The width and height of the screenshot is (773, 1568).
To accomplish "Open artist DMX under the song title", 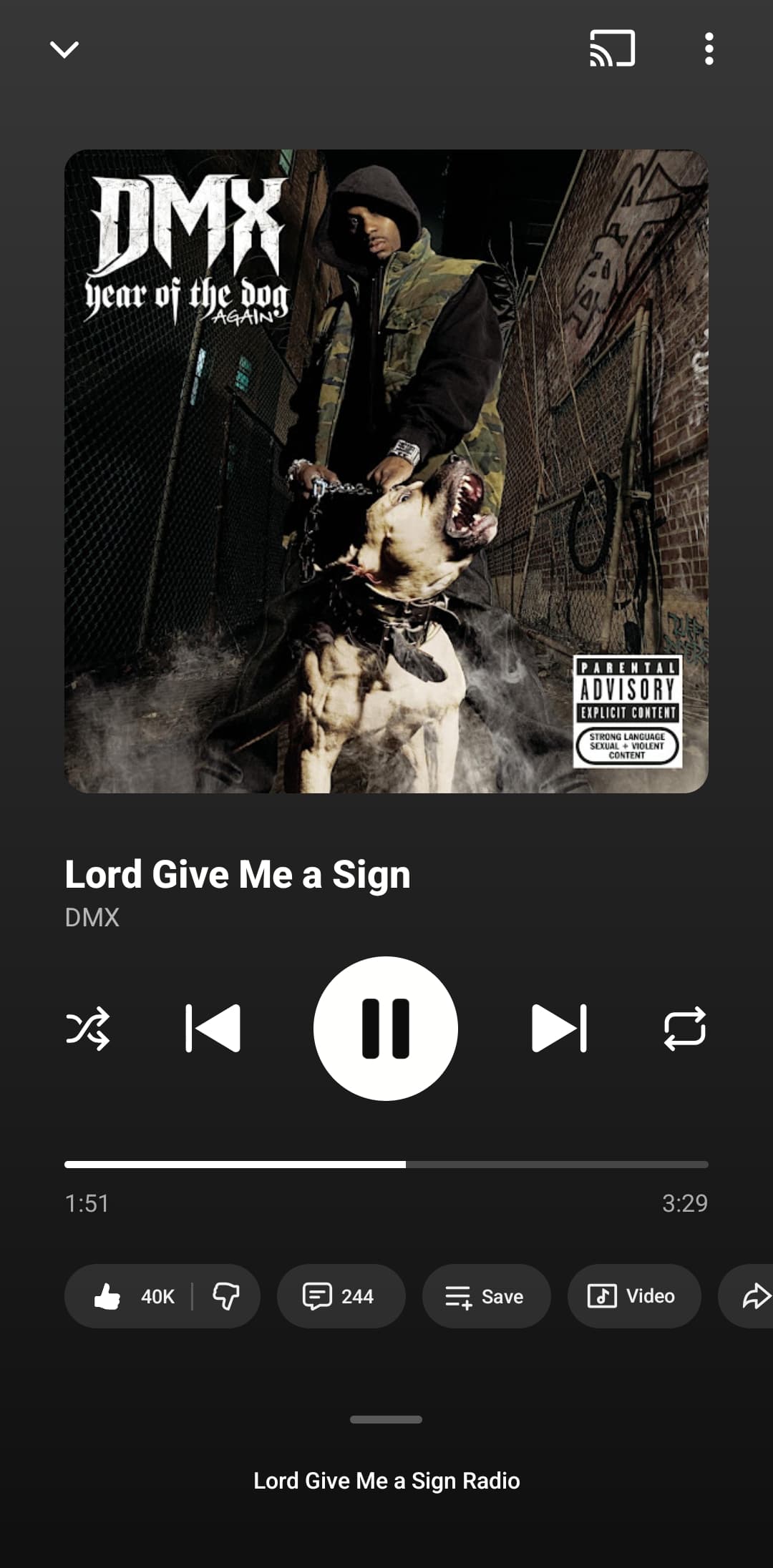I will (x=92, y=917).
